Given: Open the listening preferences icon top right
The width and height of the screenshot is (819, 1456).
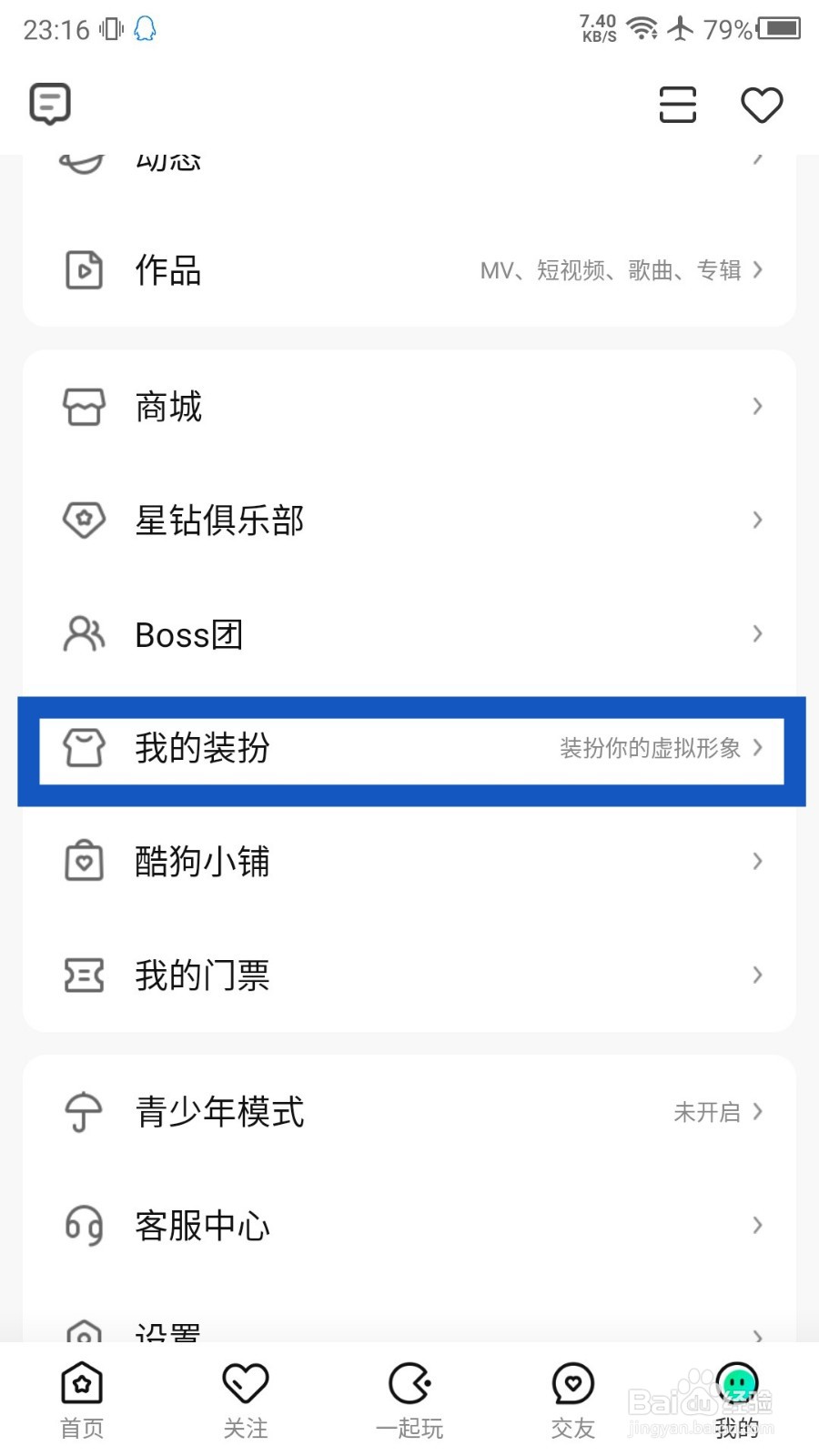Looking at the screenshot, I should 677,104.
